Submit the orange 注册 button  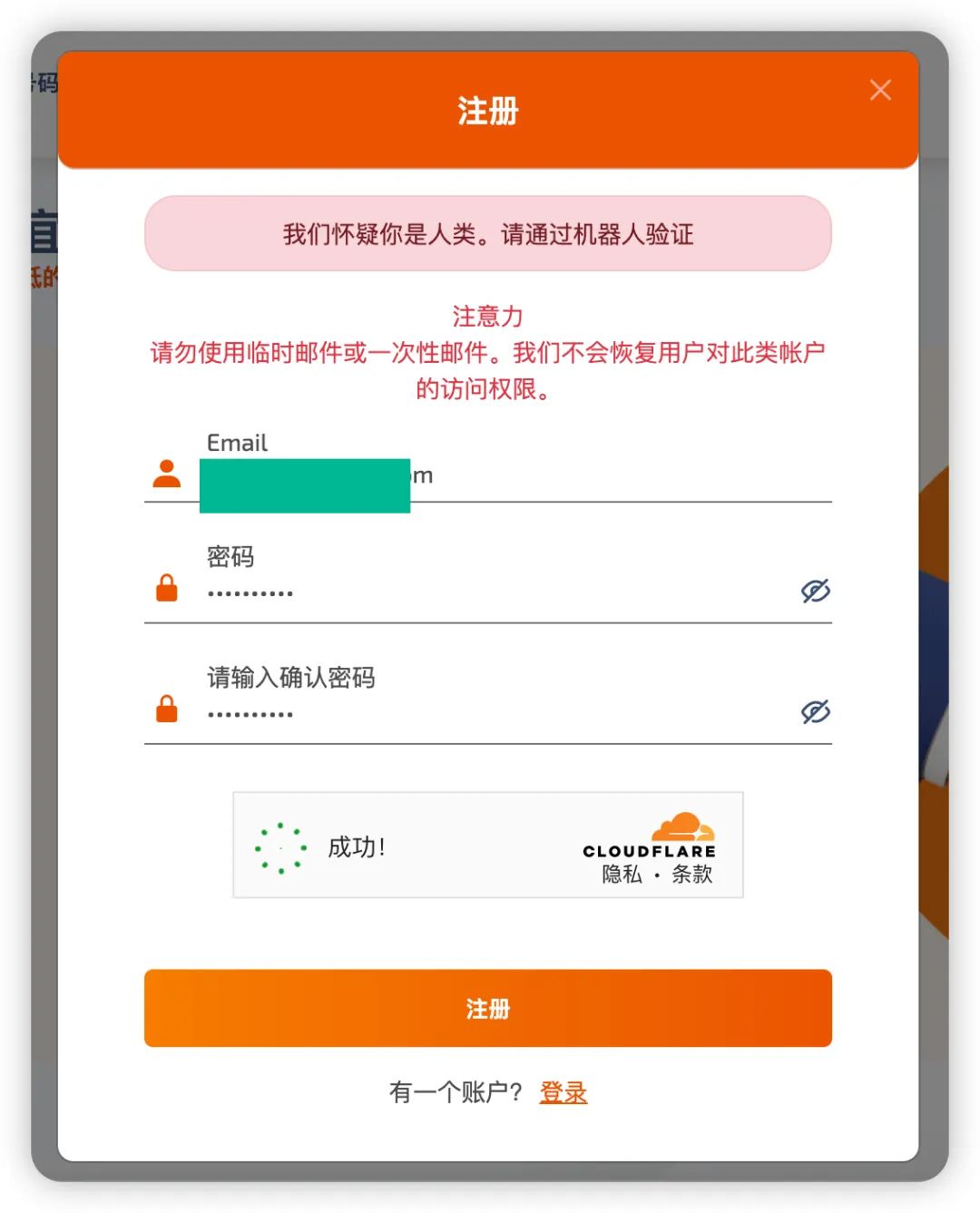(488, 1008)
